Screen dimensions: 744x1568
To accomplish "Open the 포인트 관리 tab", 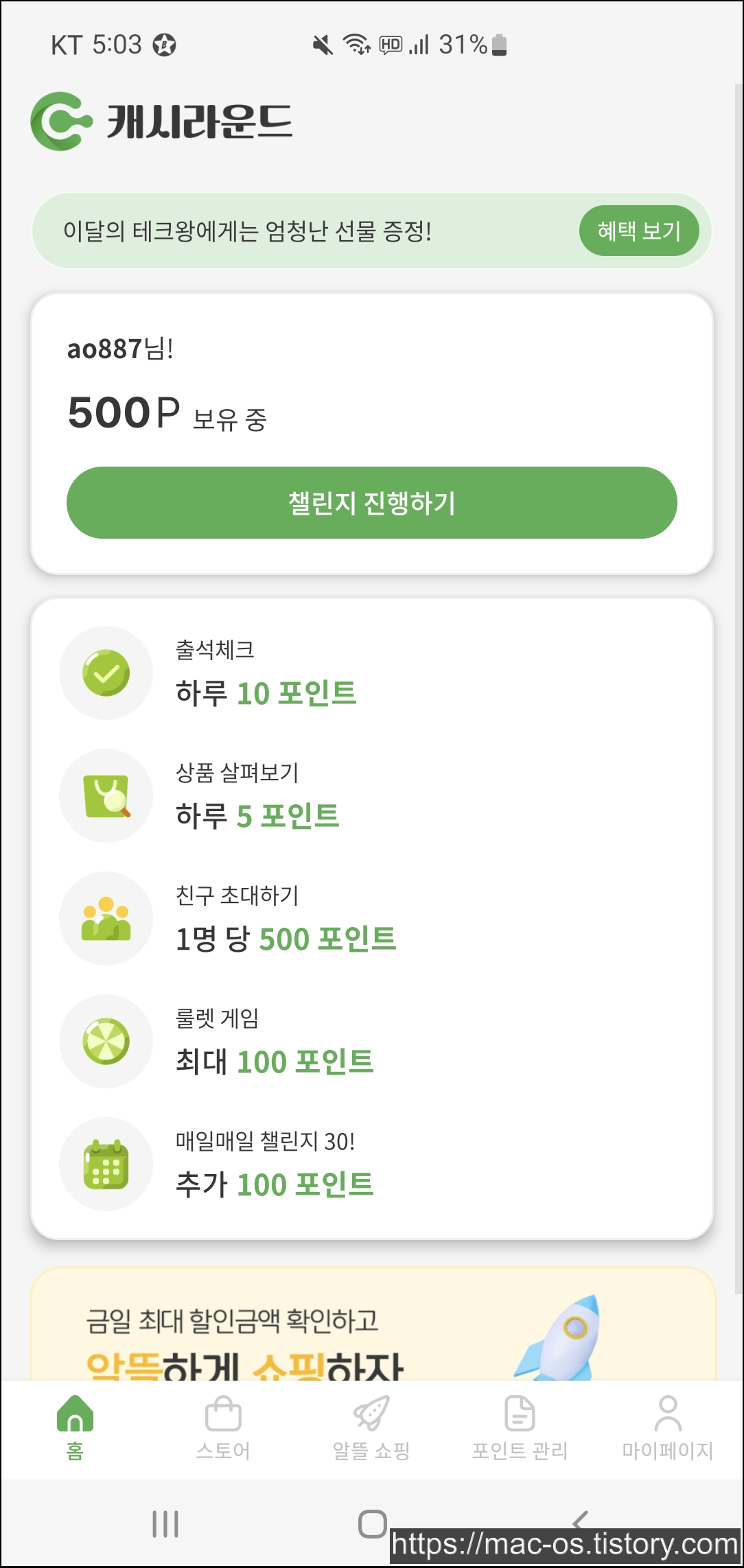I will [520, 1428].
